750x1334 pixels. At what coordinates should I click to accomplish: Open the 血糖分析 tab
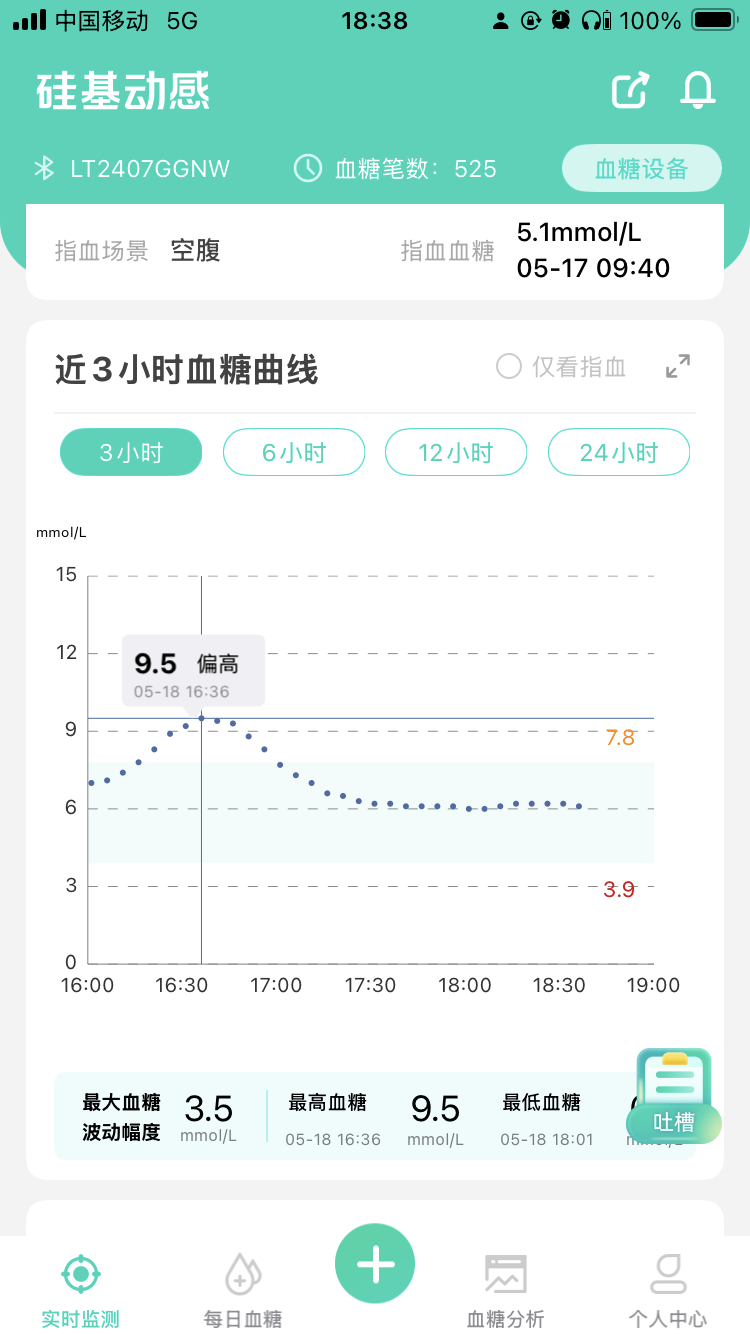(x=506, y=1290)
